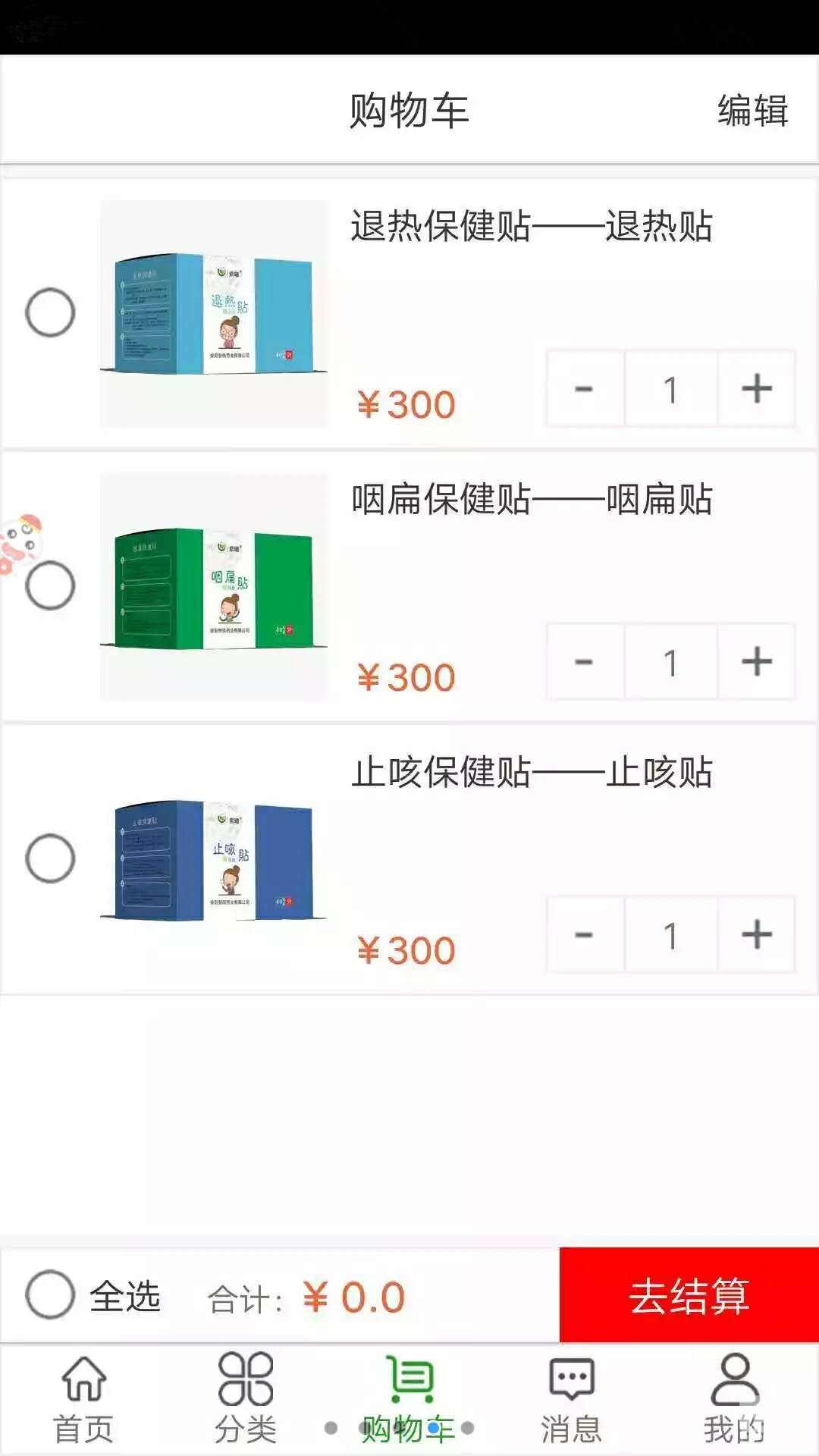Open the 咽扁贴 product image
This screenshot has width=819, height=1456.
pos(214,586)
